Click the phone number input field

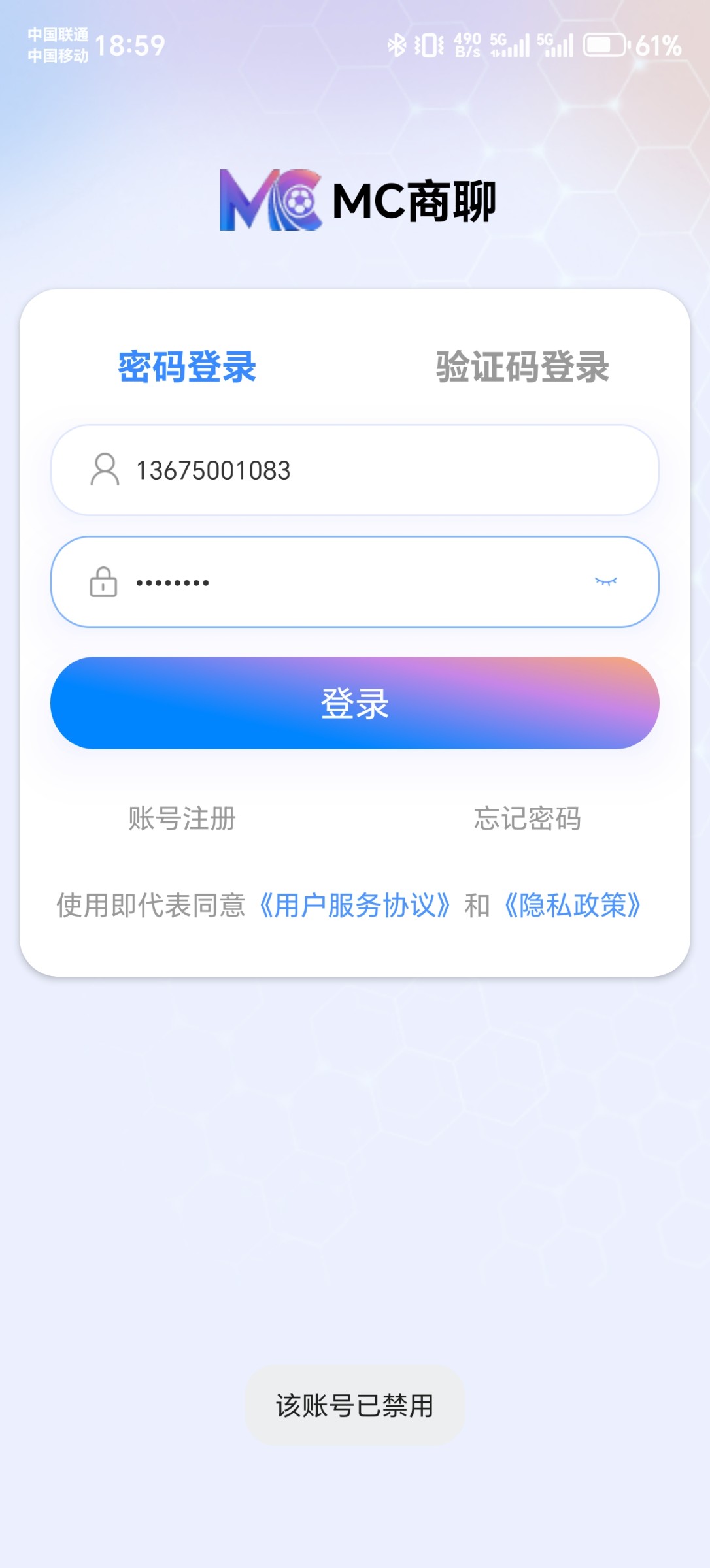[353, 470]
